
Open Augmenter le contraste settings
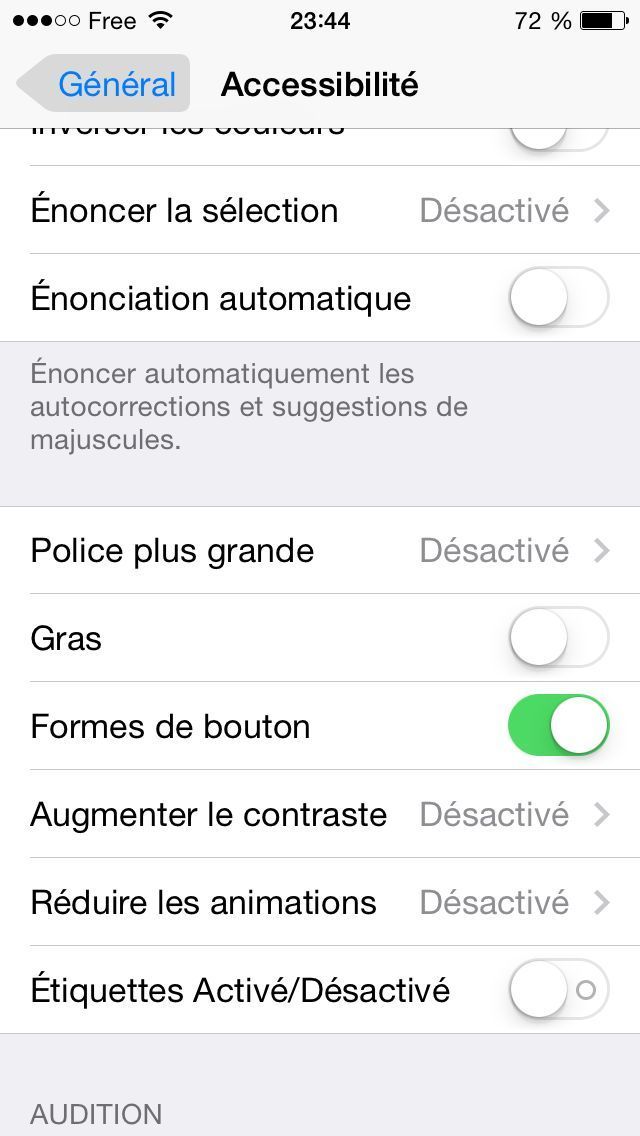[x=320, y=814]
